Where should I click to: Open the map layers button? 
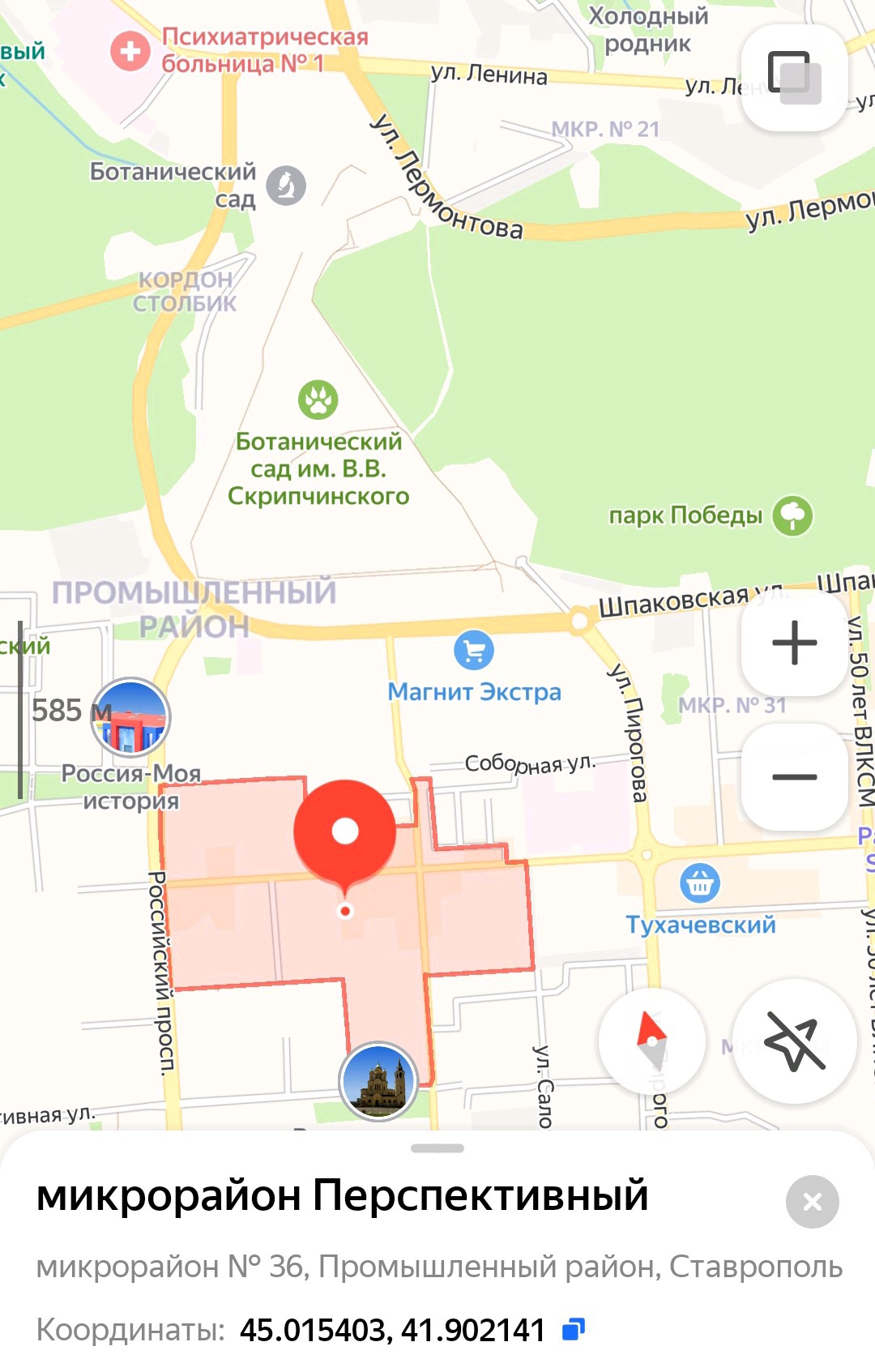(x=794, y=78)
